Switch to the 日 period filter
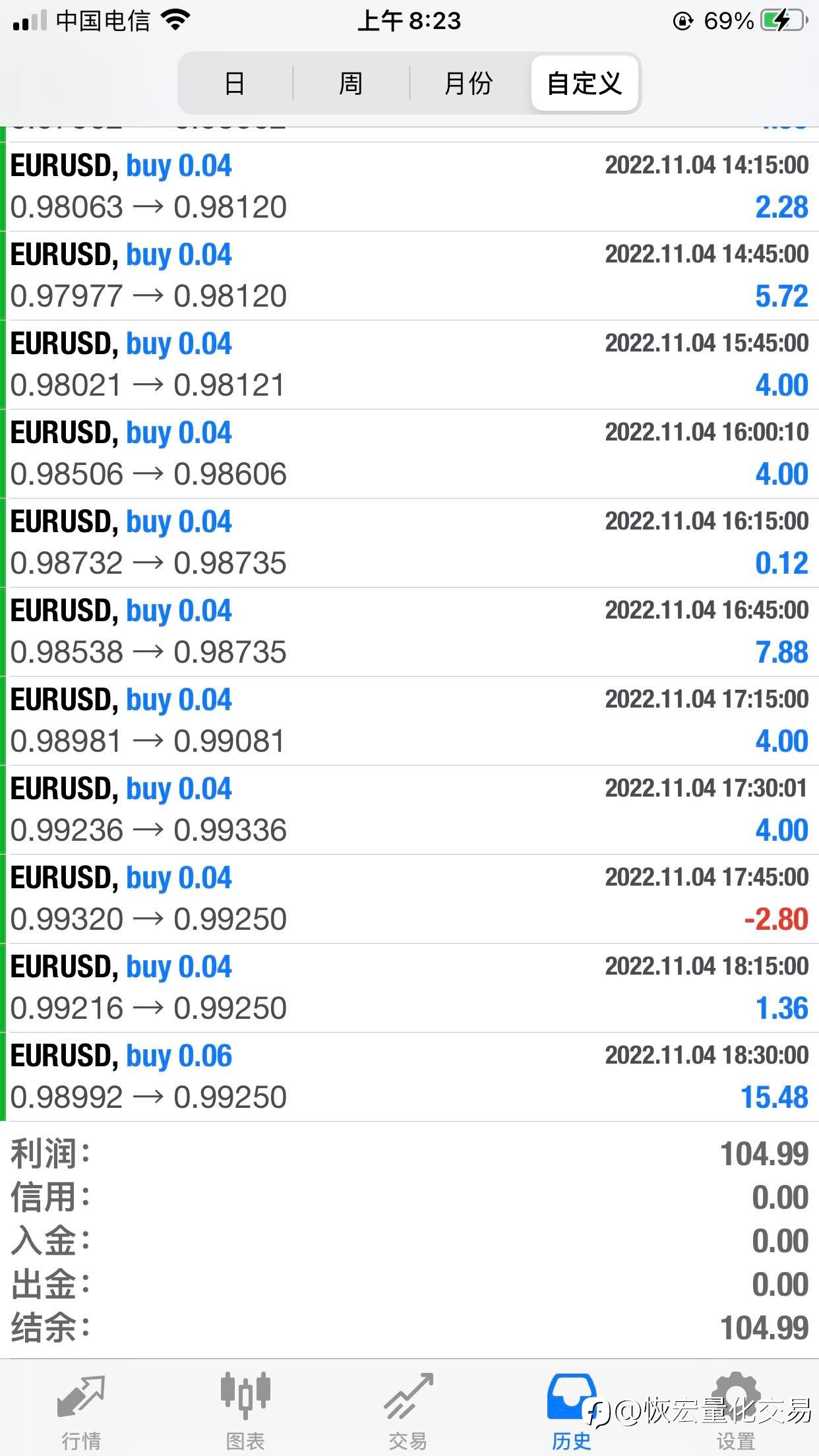The width and height of the screenshot is (819, 1456). point(235,84)
